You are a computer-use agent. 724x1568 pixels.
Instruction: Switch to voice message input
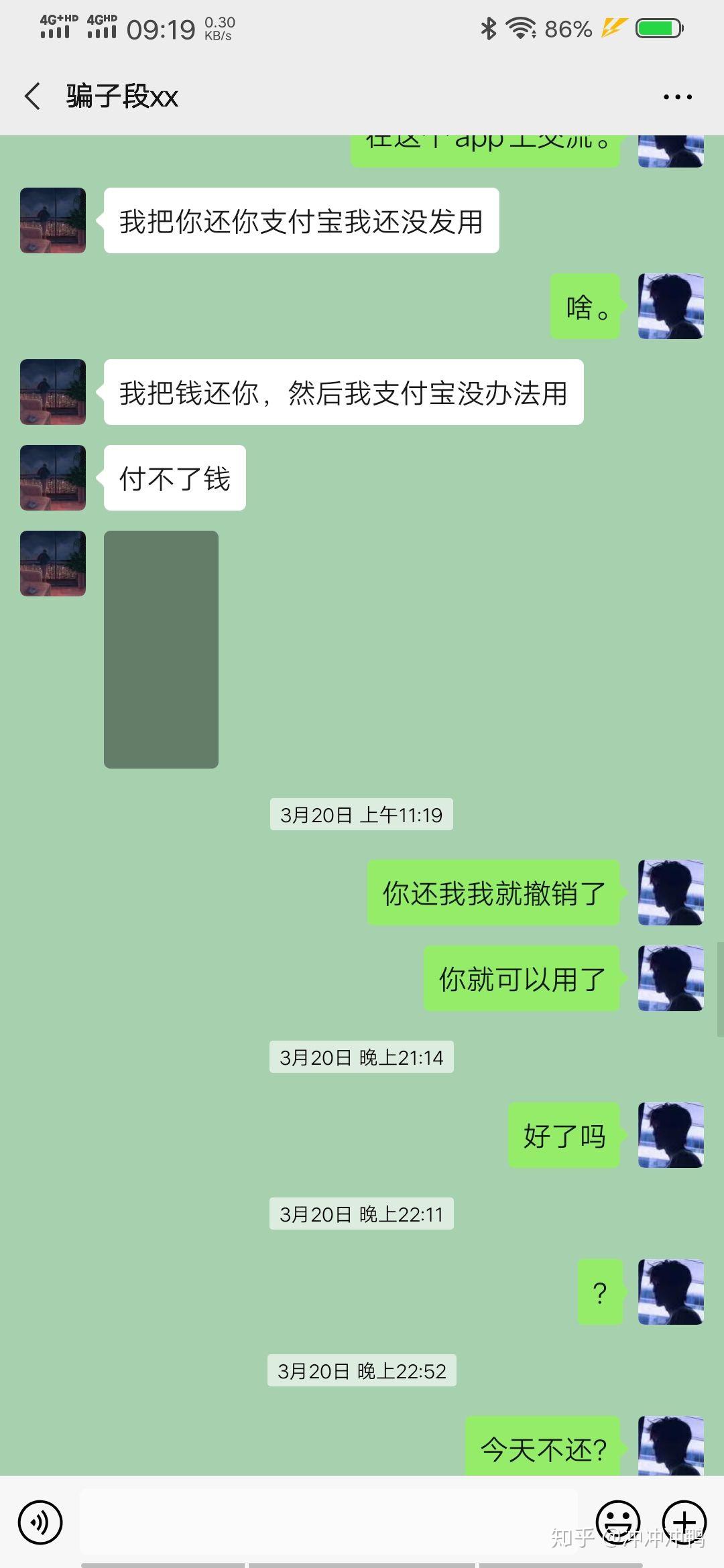[40, 1522]
